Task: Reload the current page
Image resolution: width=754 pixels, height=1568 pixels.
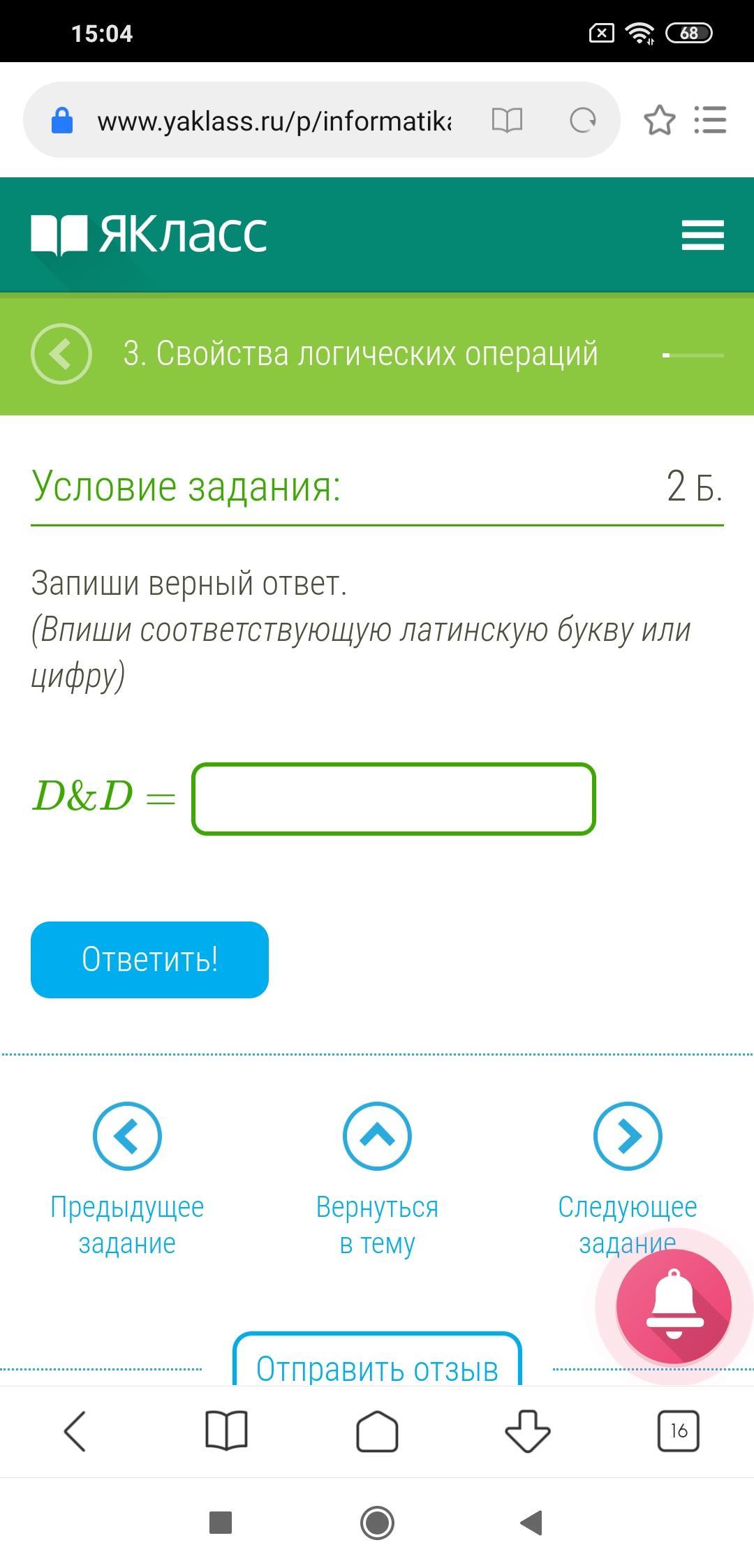Action: 582,121
